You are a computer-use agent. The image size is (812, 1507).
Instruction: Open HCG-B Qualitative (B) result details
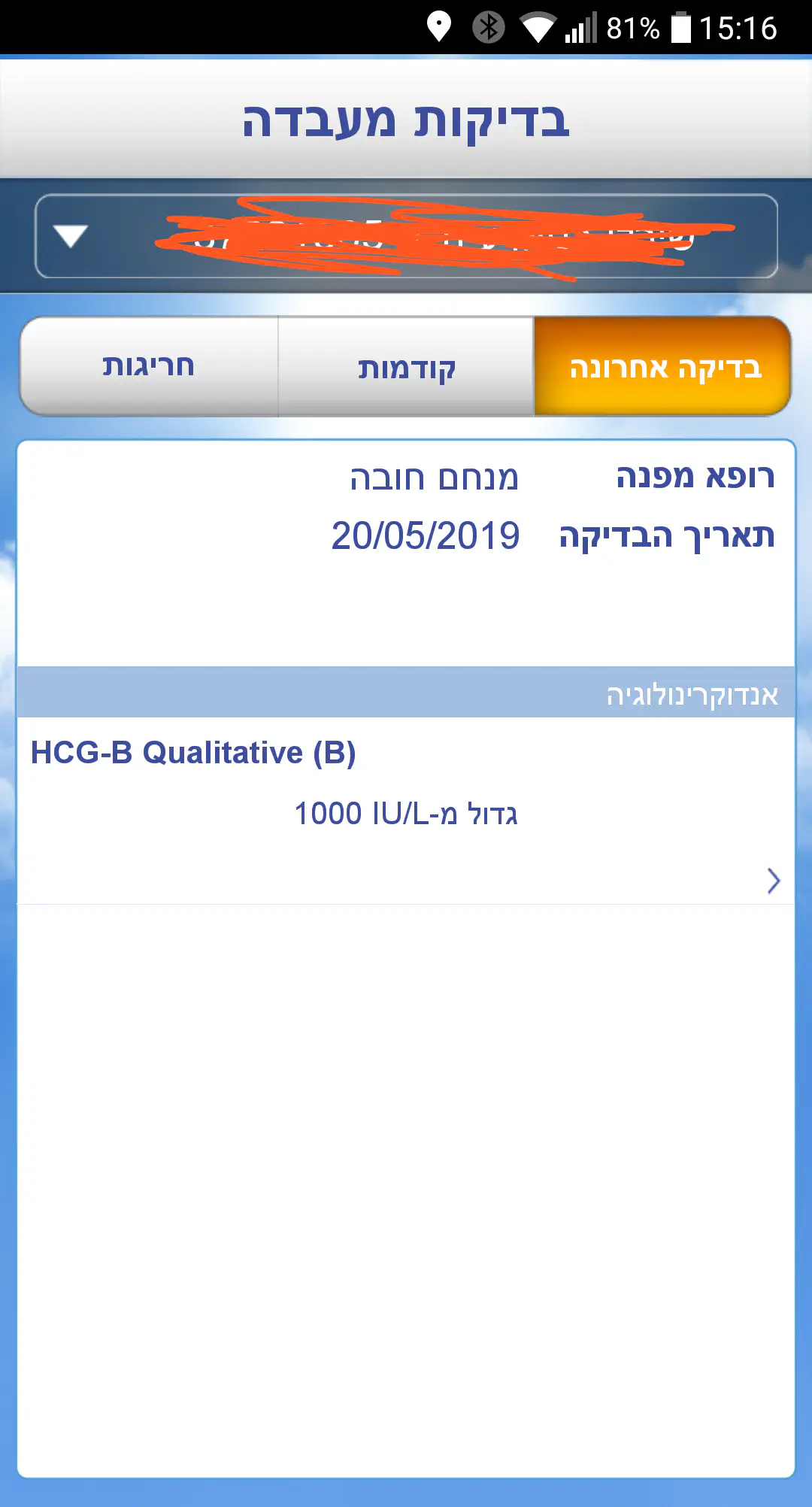pos(406,811)
